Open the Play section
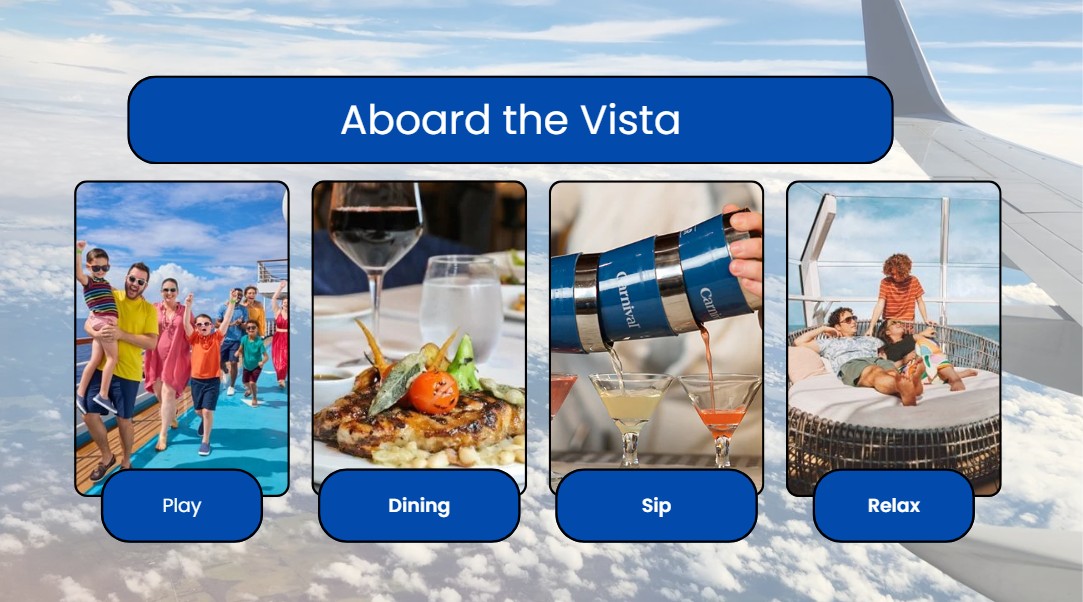Screen dimensions: 1083x602 (x=182, y=506)
